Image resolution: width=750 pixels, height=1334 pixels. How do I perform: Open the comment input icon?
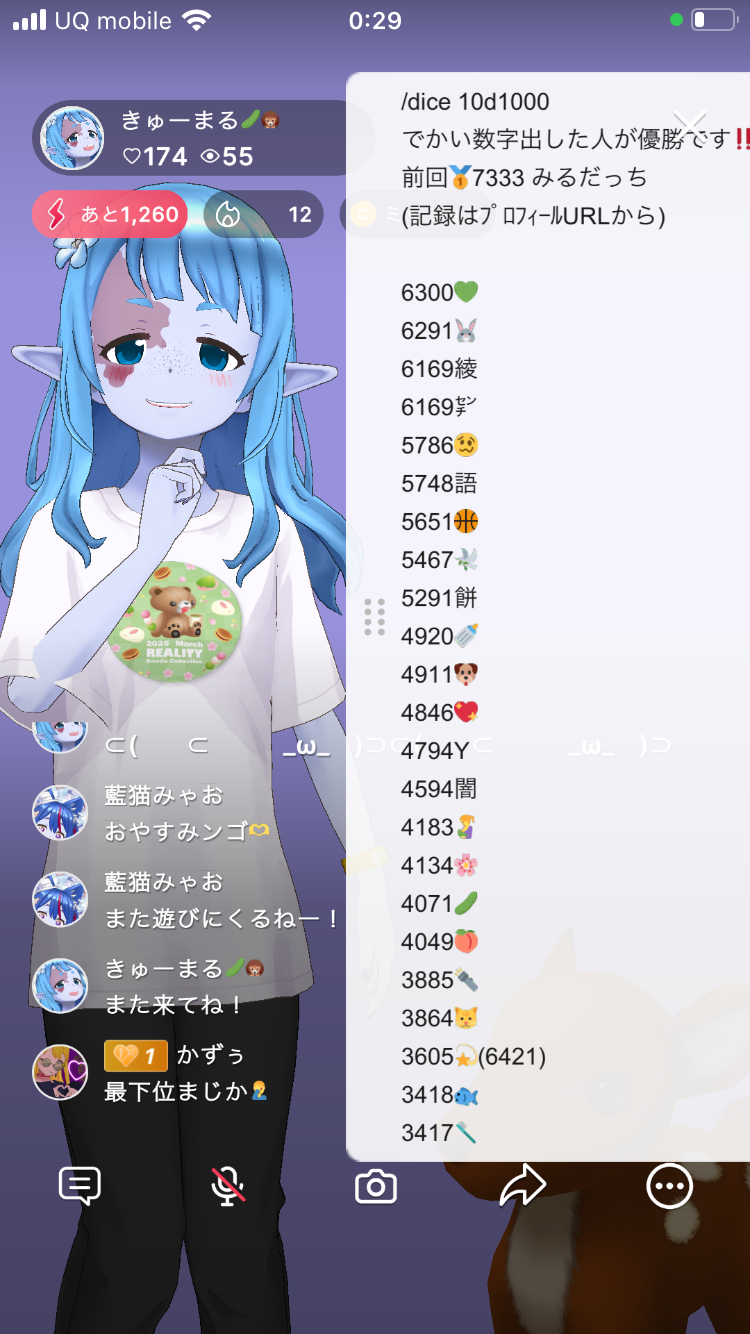click(80, 1186)
